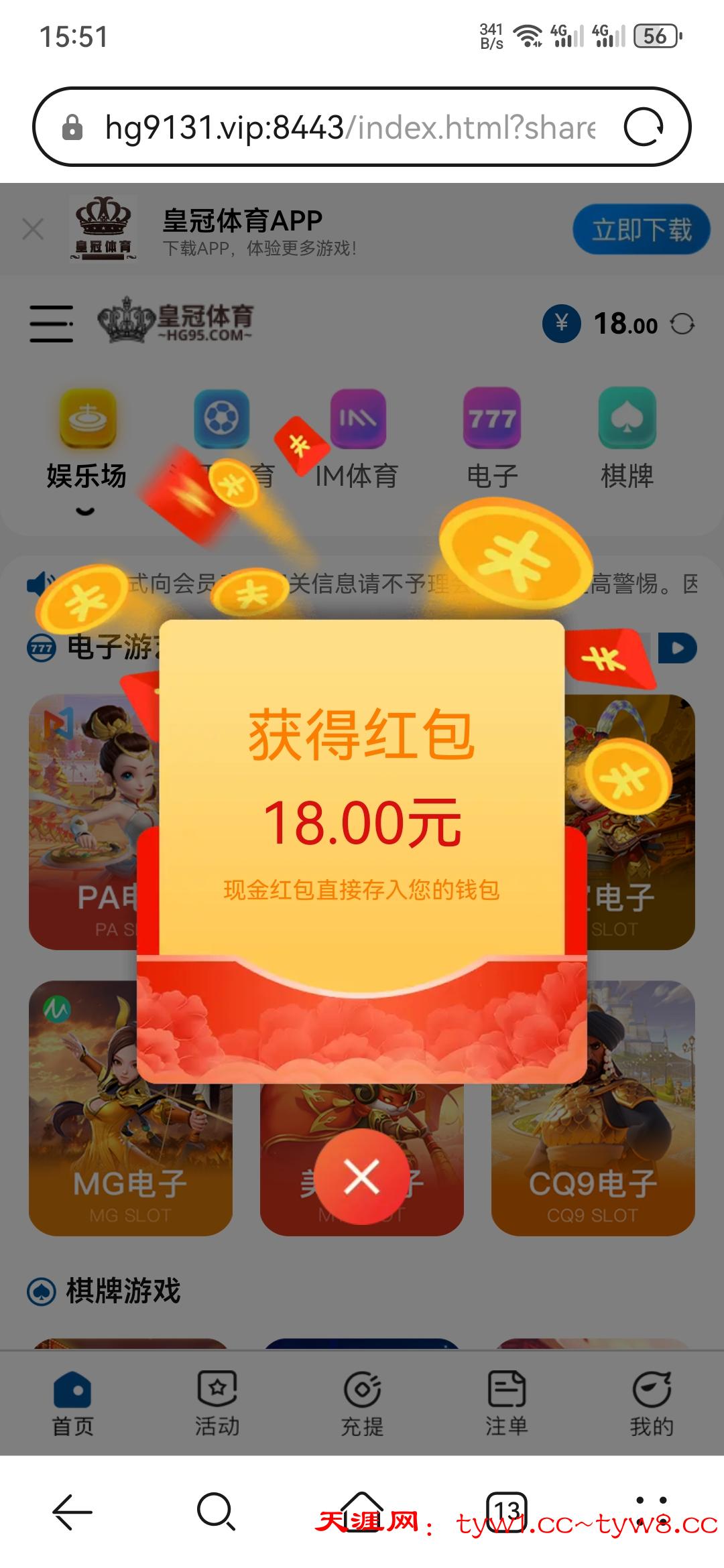This screenshot has height=1568, width=724.
Task: Refresh the 18.00 wallet balance
Action: (x=682, y=324)
